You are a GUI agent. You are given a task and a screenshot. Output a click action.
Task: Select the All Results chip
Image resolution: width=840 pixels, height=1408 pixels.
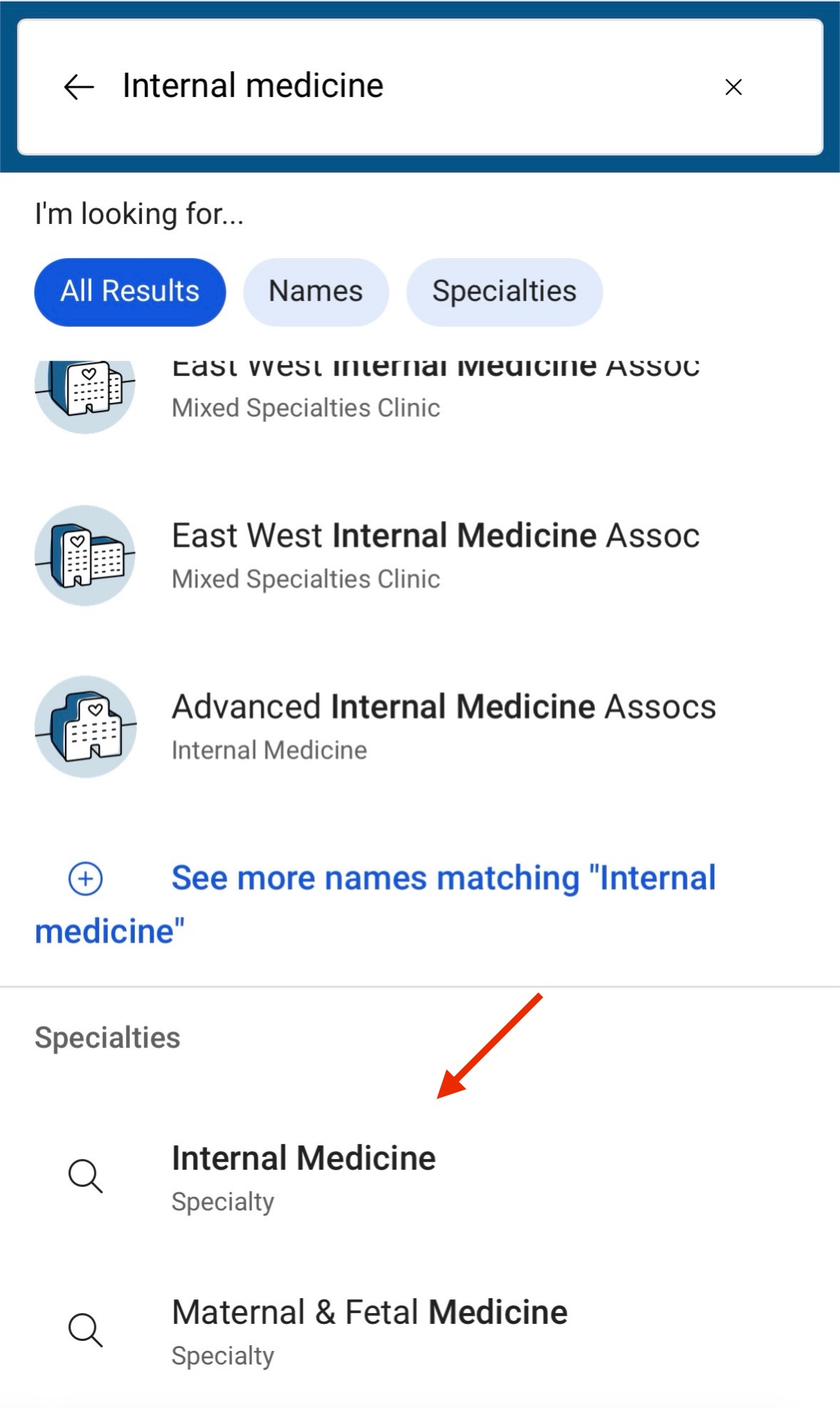[x=130, y=292]
